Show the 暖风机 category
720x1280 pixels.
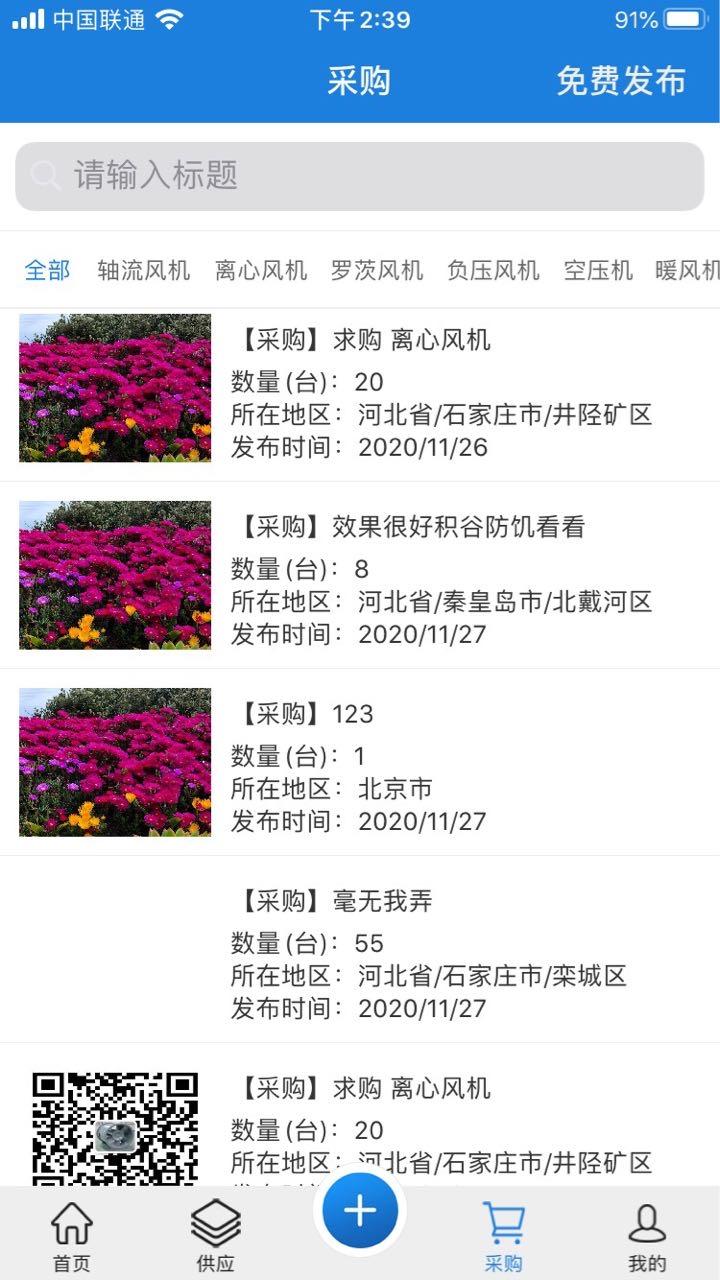pos(687,270)
